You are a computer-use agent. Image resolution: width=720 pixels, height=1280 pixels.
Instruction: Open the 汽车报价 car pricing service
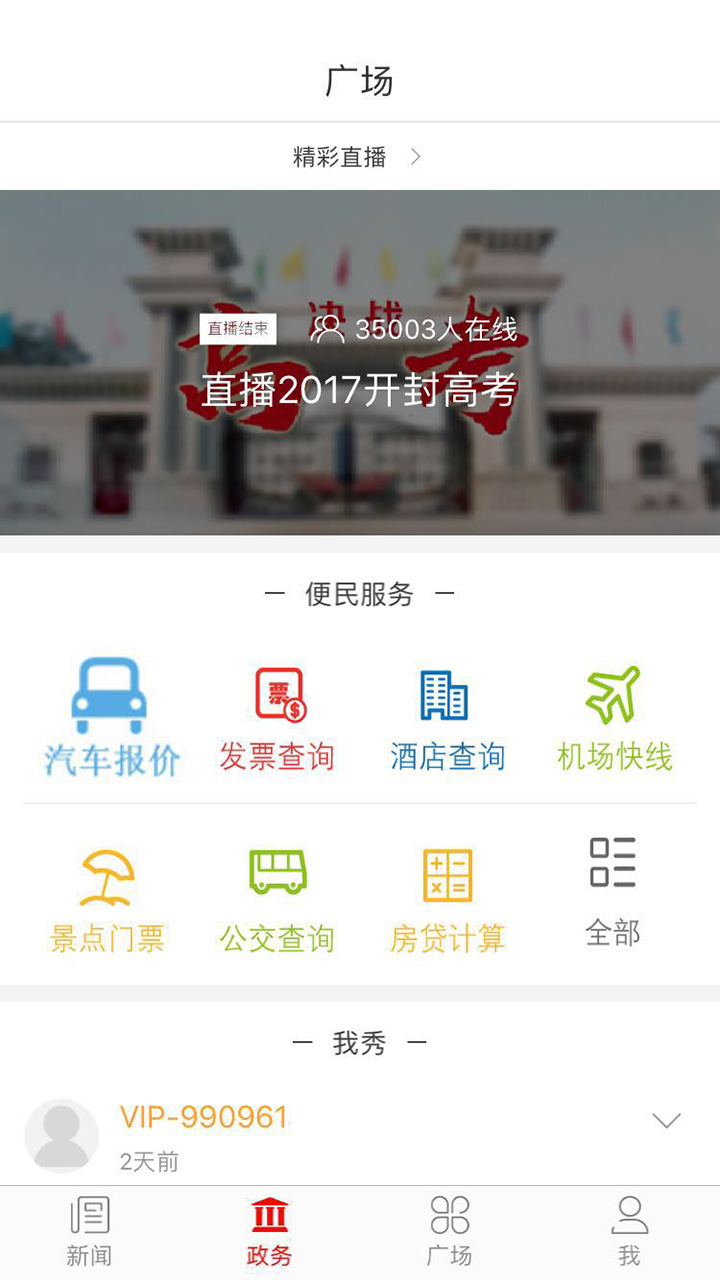(x=108, y=710)
